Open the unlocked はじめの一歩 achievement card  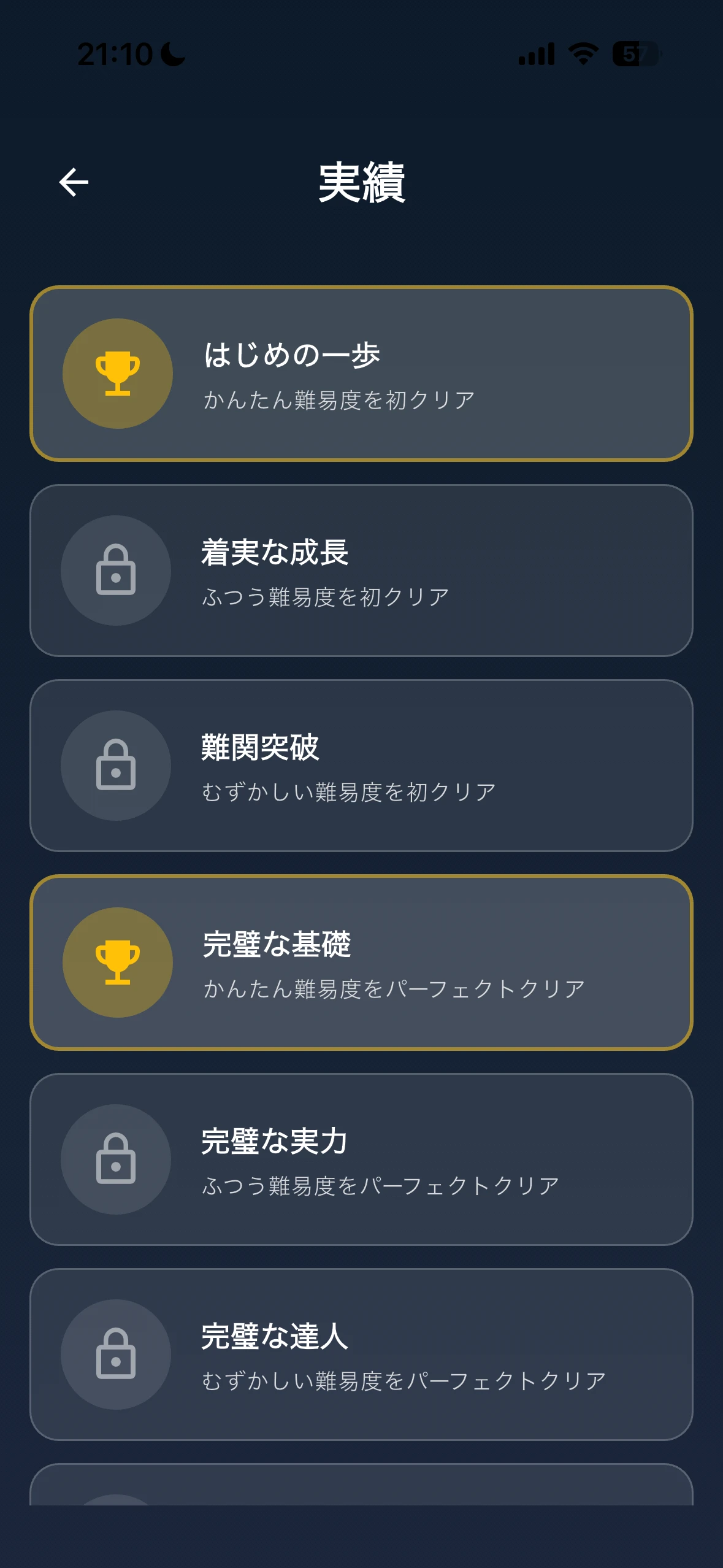point(362,373)
